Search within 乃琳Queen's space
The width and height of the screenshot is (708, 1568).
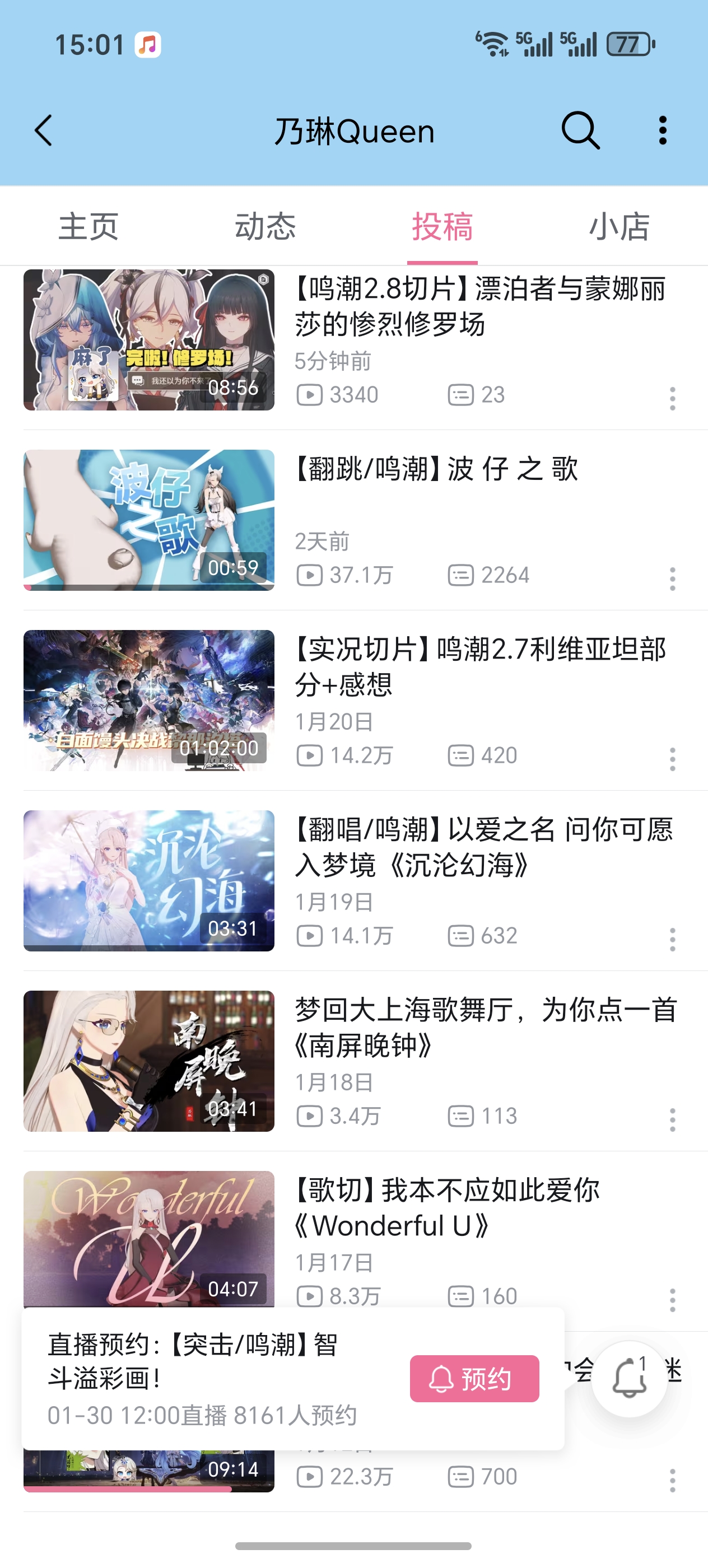coord(580,130)
